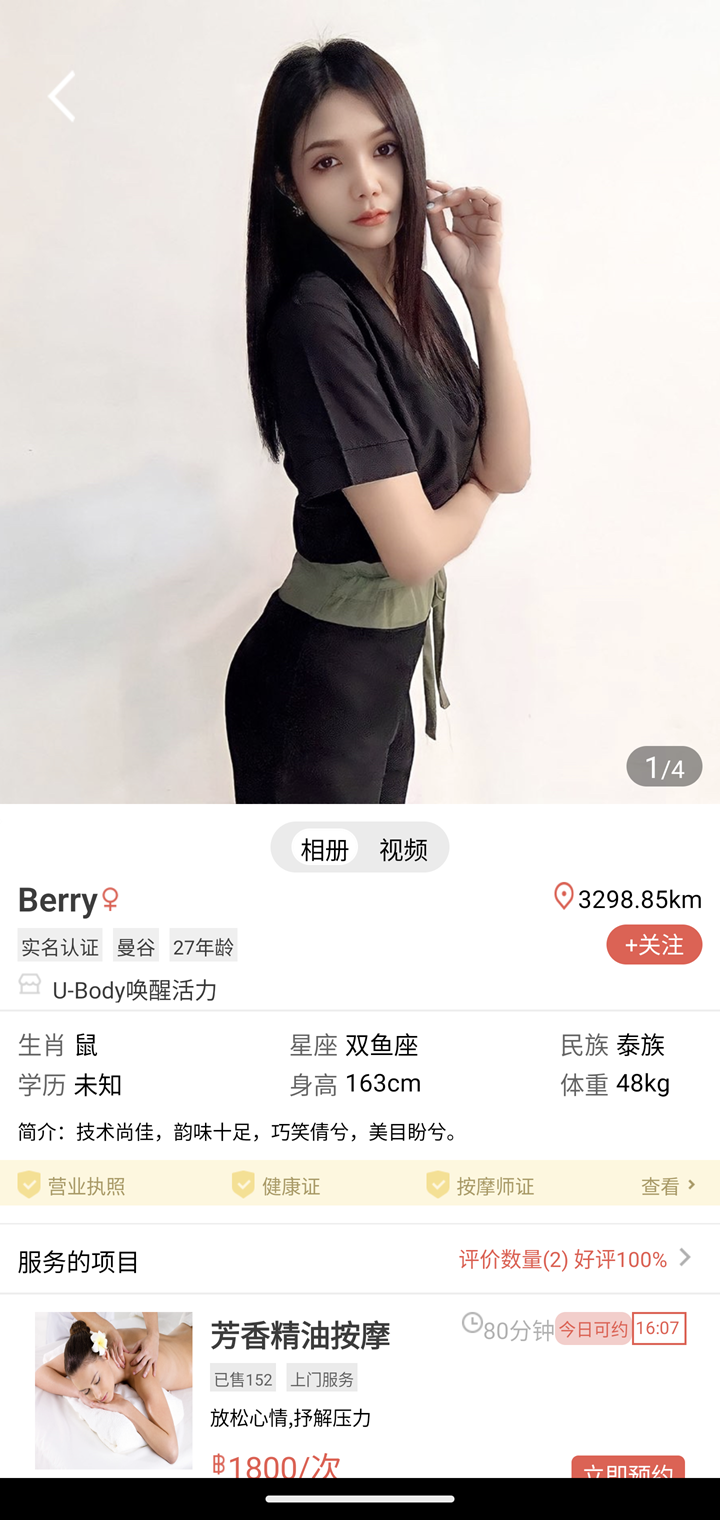The width and height of the screenshot is (720, 1520).
Task: Go back using the top-left arrow
Action: (x=62, y=97)
